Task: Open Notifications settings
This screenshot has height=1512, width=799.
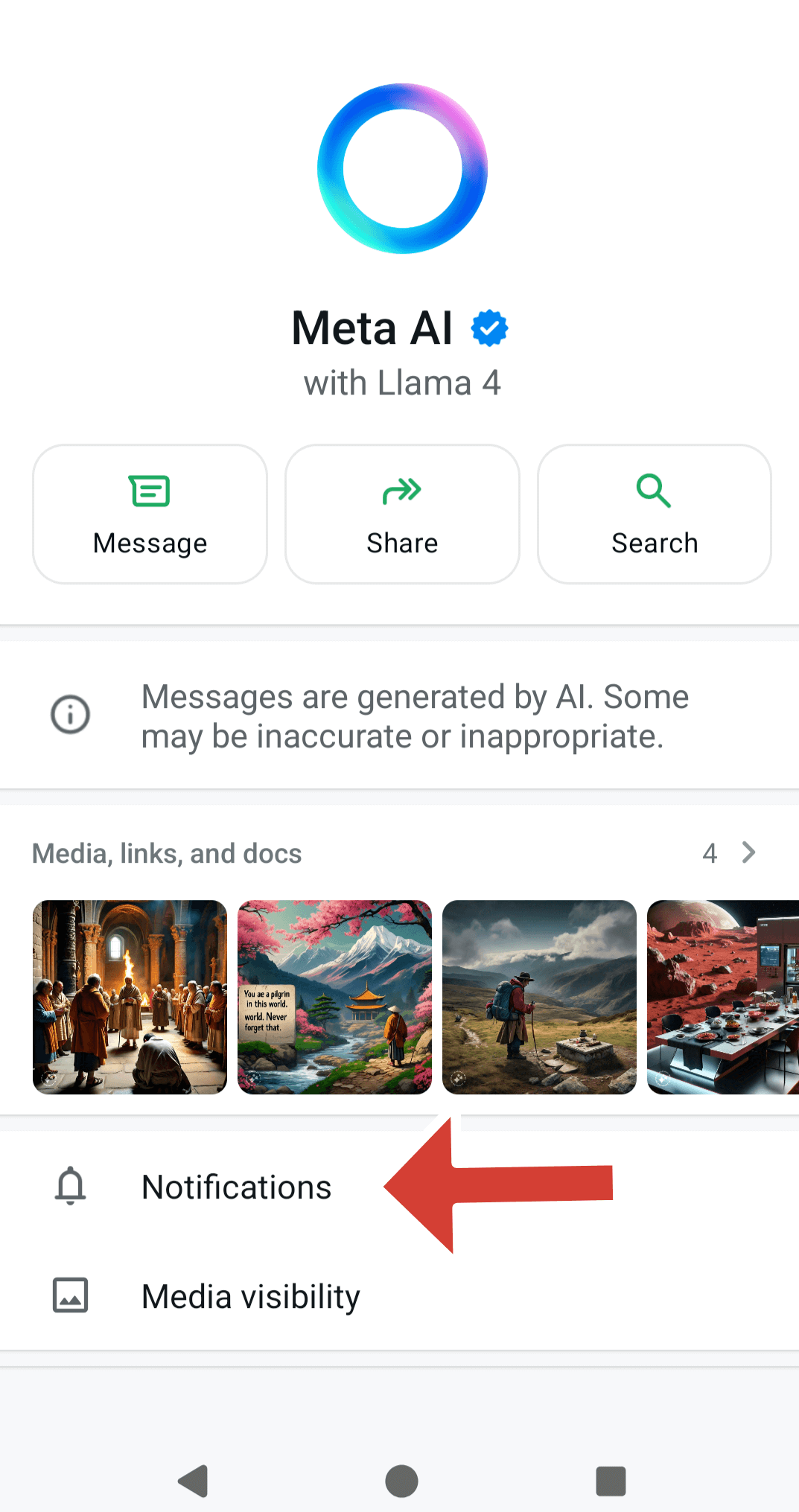Action: [x=399, y=1187]
